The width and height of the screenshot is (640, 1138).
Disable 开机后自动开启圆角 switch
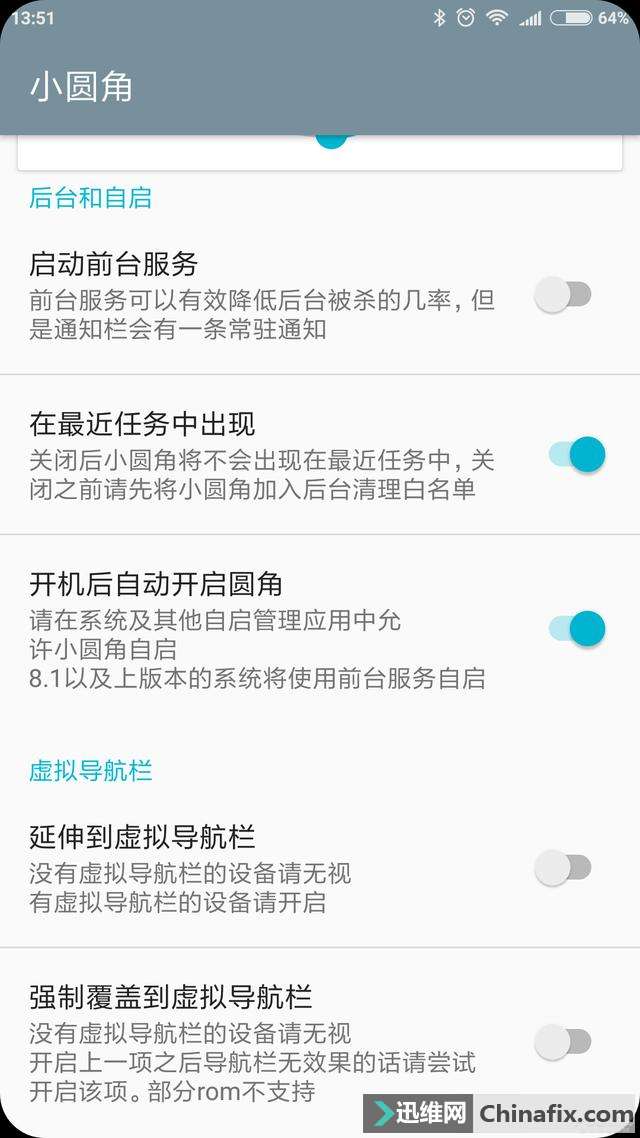577,628
